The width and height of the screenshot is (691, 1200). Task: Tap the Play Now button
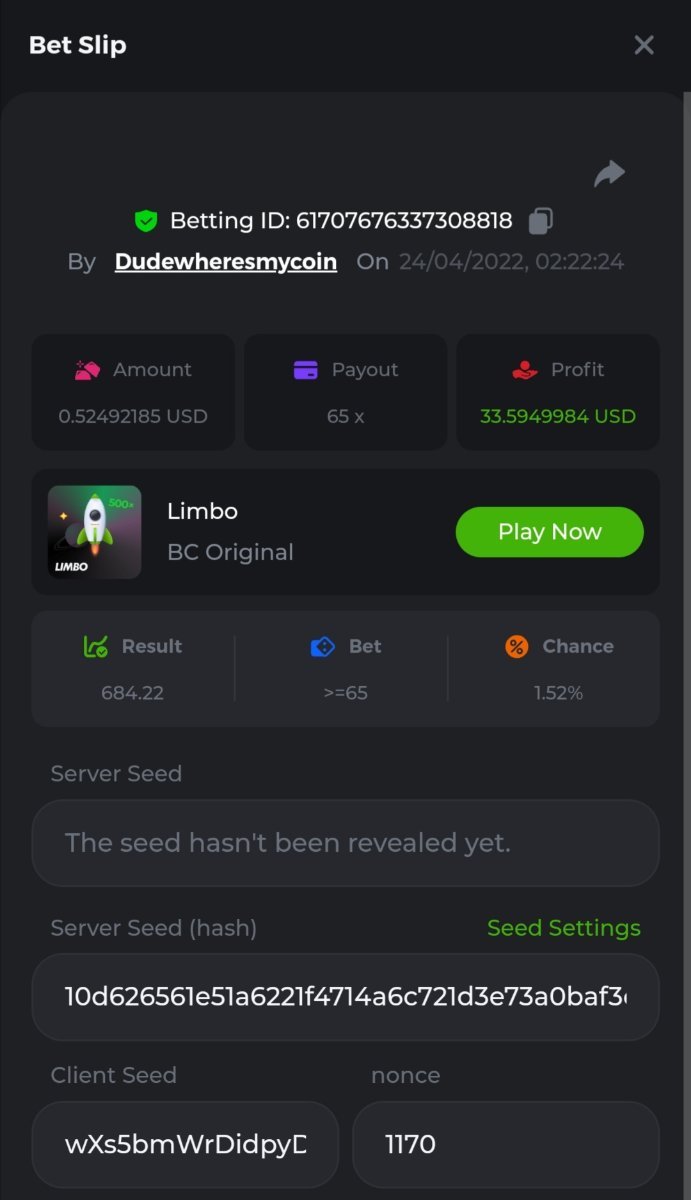pos(549,532)
